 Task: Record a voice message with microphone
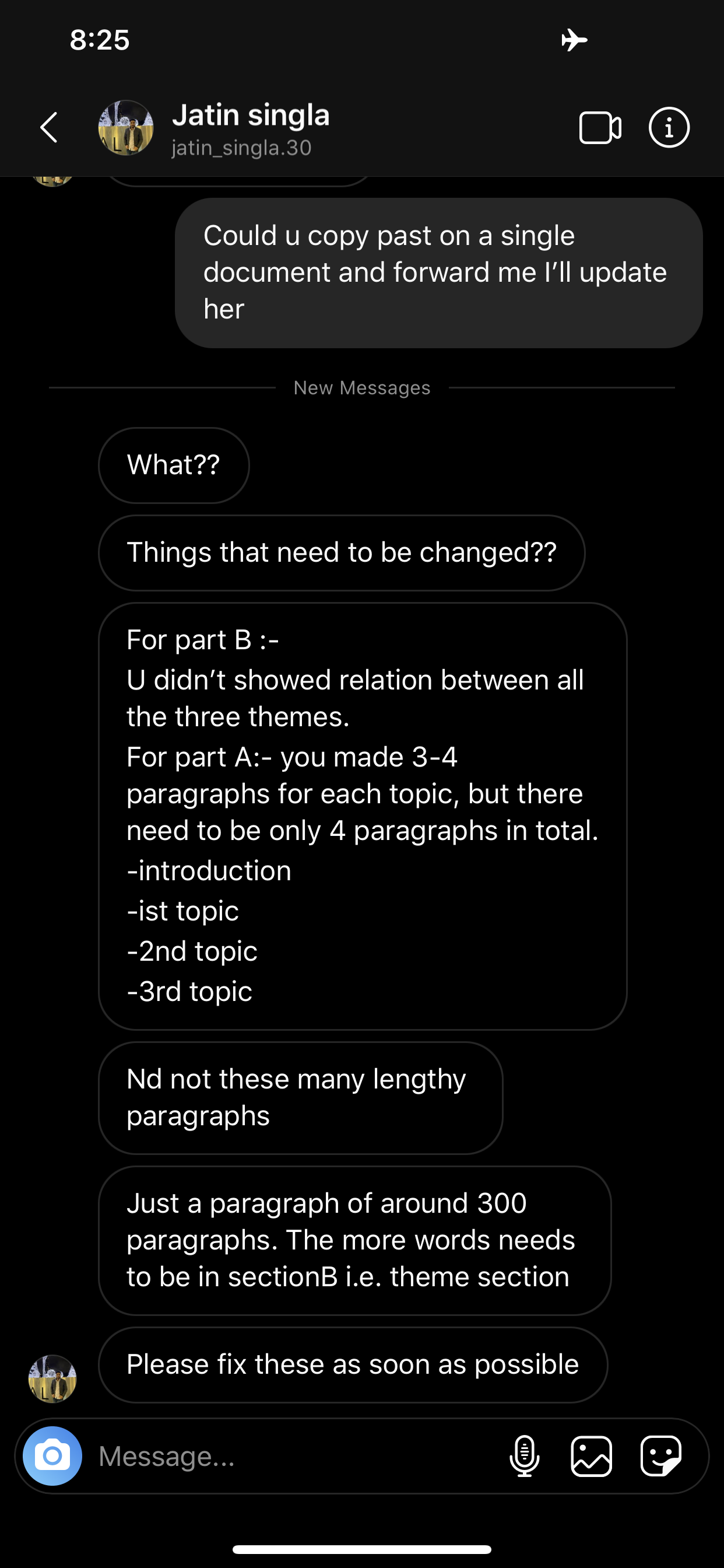[x=524, y=1456]
